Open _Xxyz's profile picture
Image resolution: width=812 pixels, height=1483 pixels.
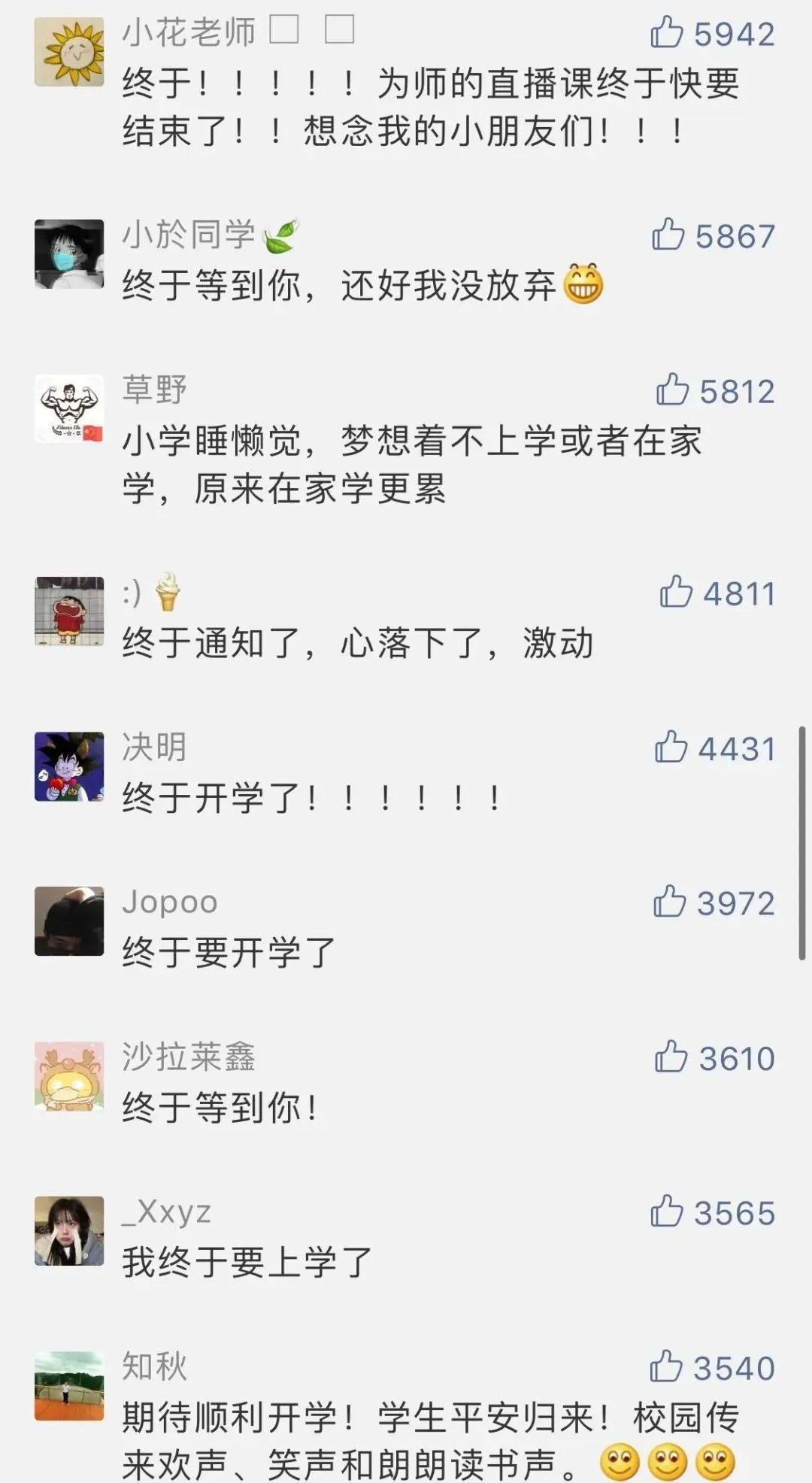(x=69, y=1231)
